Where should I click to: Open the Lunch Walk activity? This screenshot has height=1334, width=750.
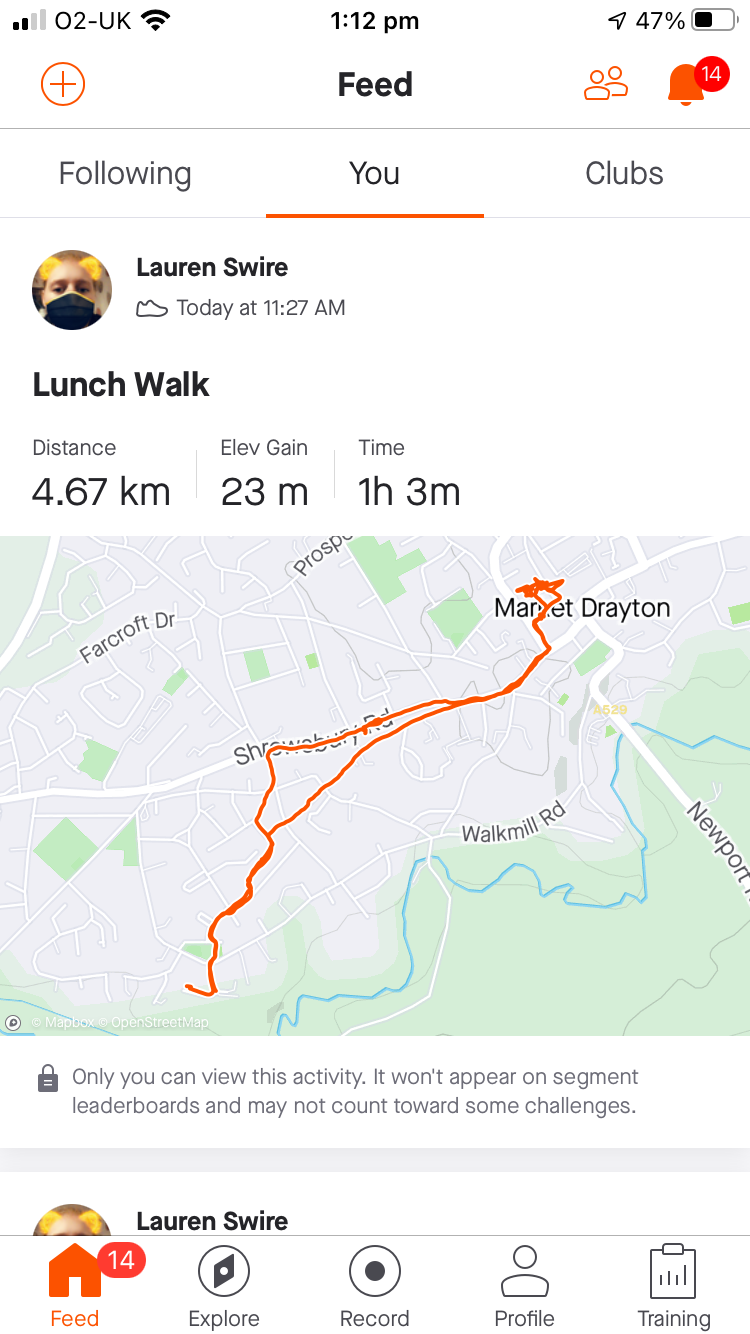tap(121, 385)
